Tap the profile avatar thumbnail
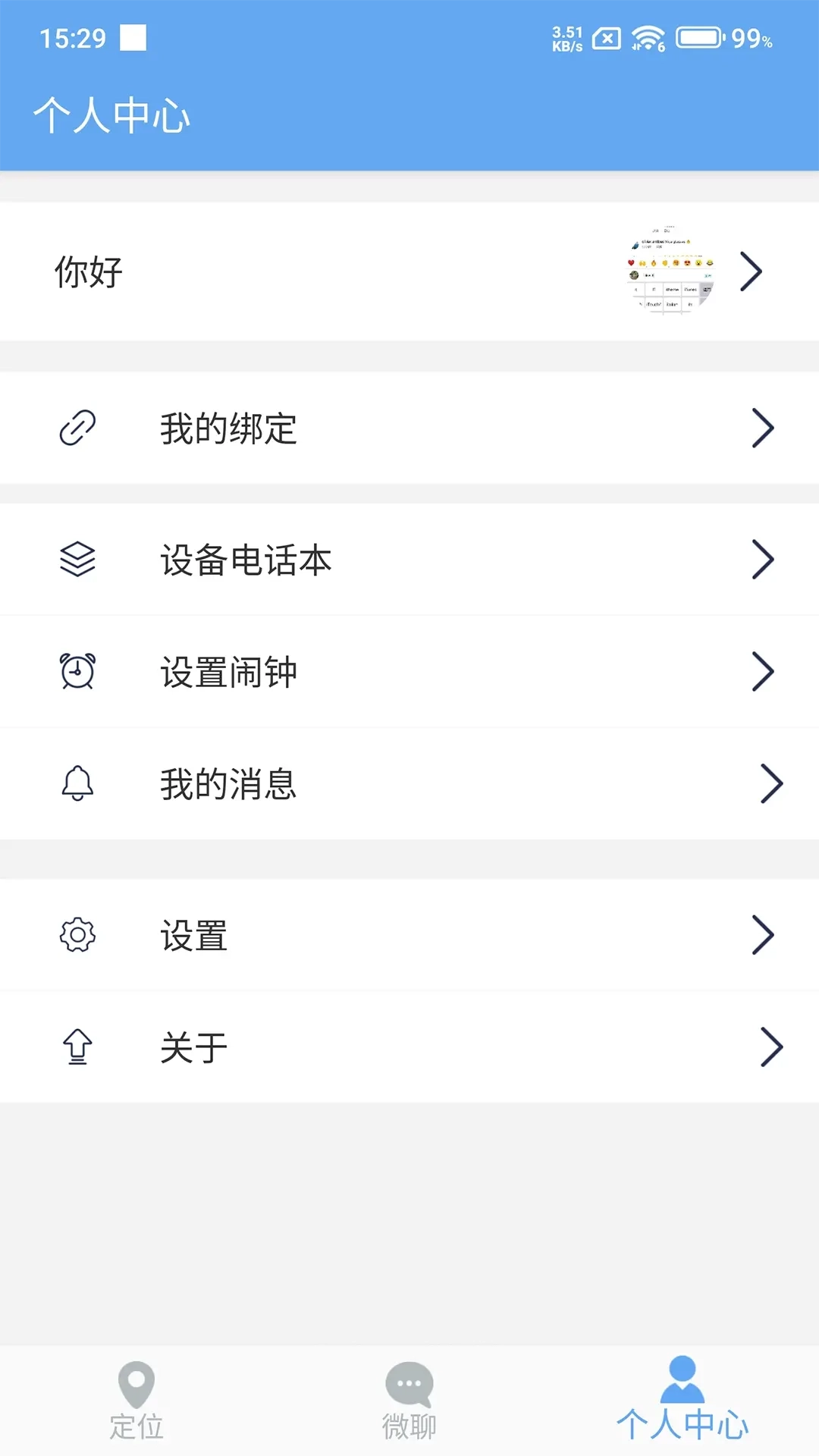The height and width of the screenshot is (1456, 819). point(670,268)
